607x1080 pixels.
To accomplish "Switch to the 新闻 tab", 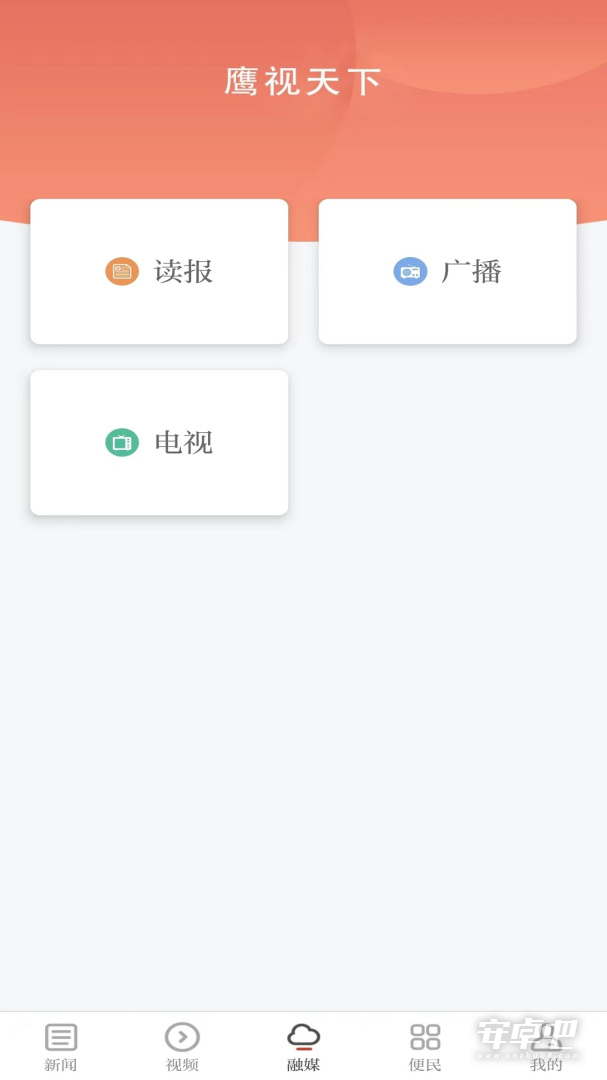I will (x=61, y=1046).
